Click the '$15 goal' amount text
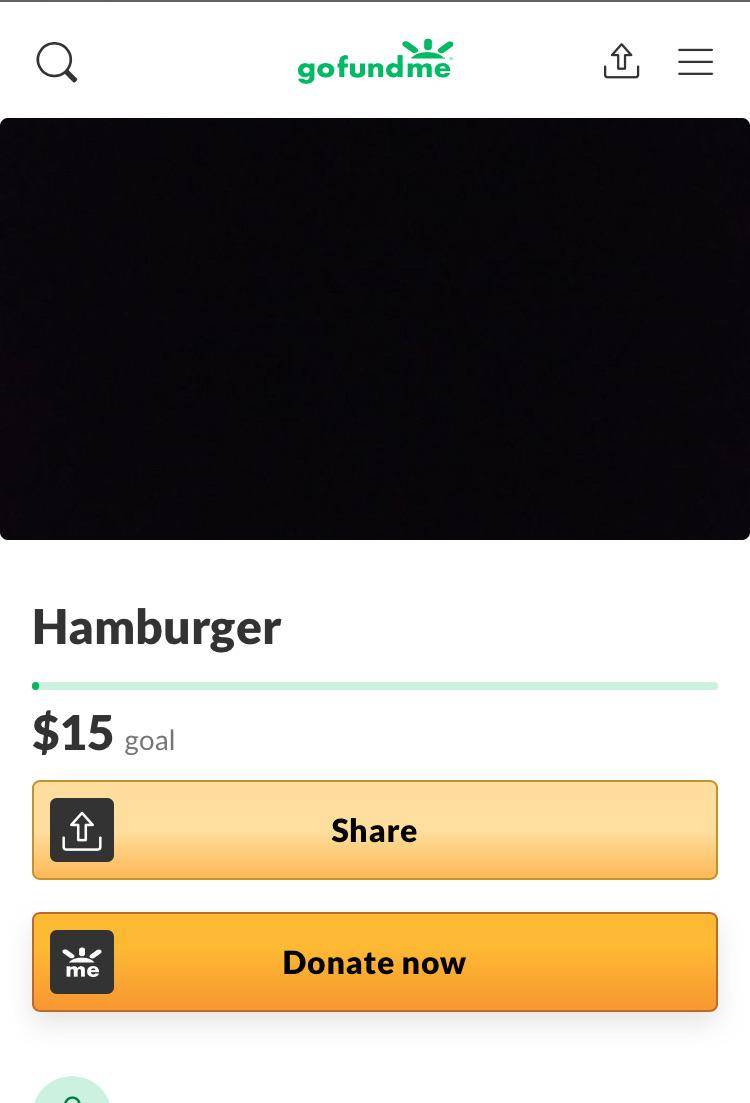Screen dimensions: 750x1103 click(x=72, y=733)
